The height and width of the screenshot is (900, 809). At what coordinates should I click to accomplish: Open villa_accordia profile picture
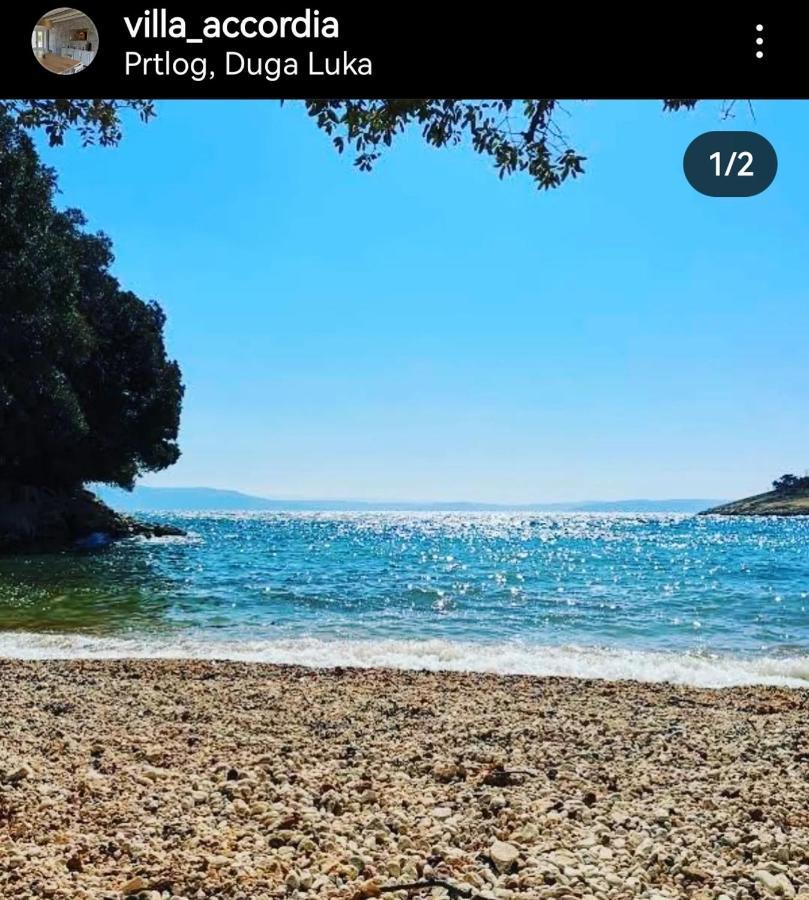click(x=65, y=42)
